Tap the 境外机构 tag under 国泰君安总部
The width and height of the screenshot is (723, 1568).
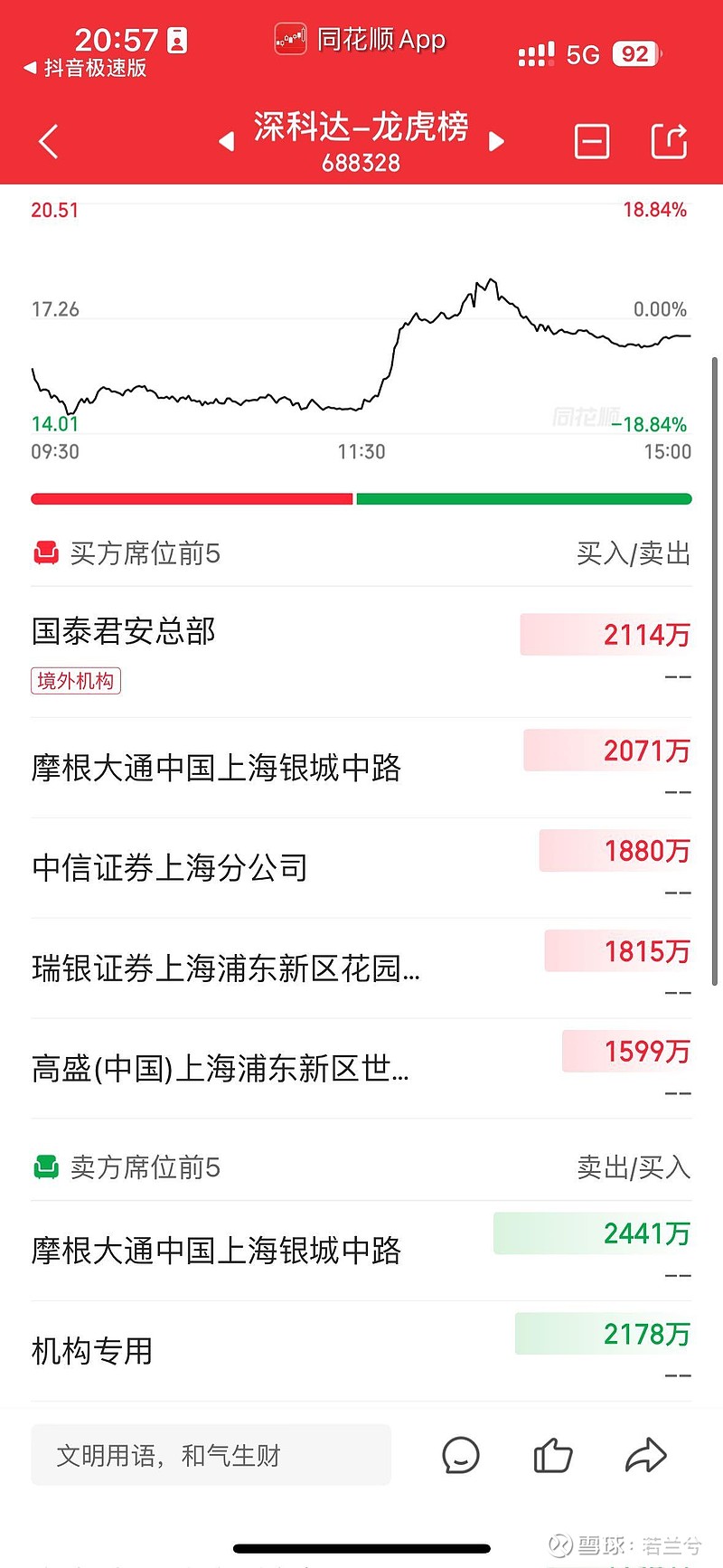tap(75, 680)
